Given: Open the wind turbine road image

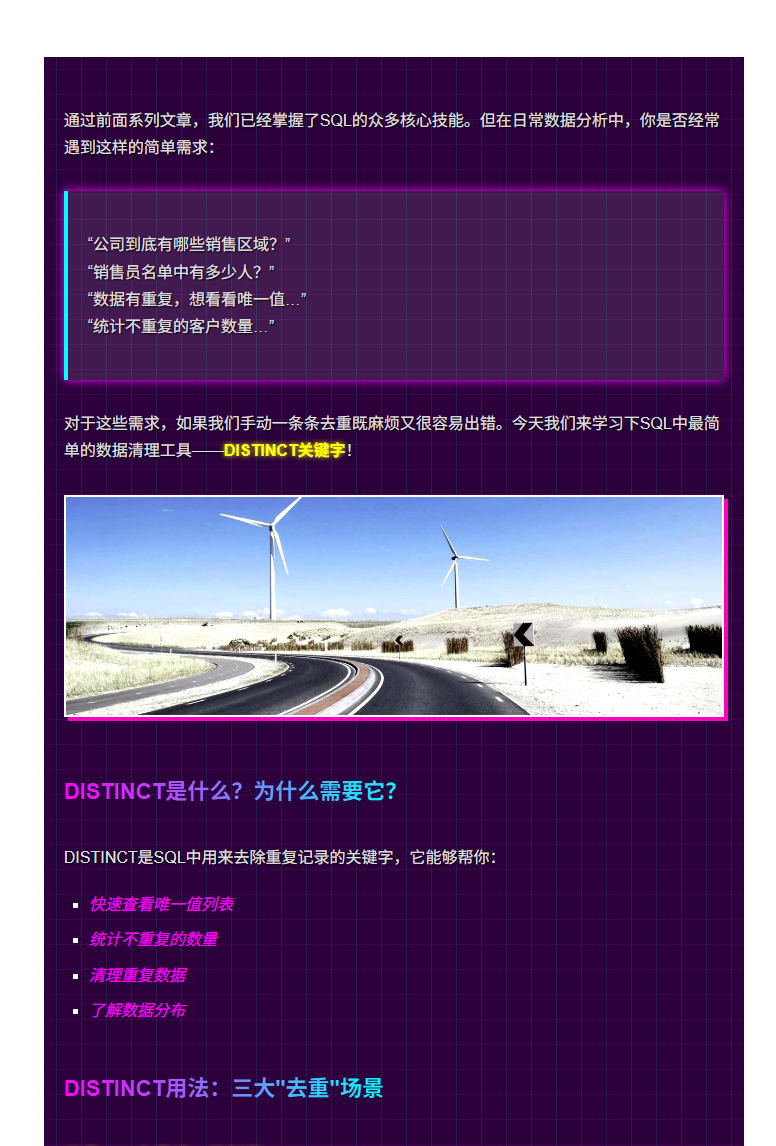Looking at the screenshot, I should pyautogui.click(x=394, y=606).
